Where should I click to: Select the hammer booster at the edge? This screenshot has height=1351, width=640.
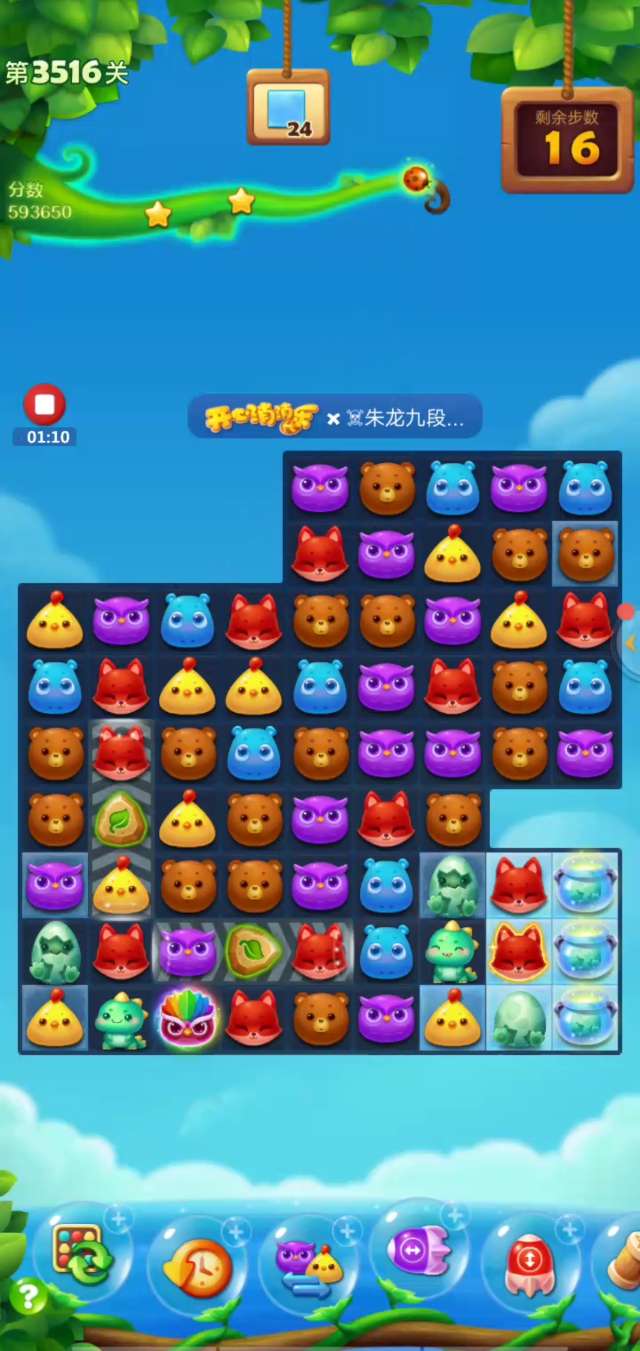pyautogui.click(x=624, y=1262)
